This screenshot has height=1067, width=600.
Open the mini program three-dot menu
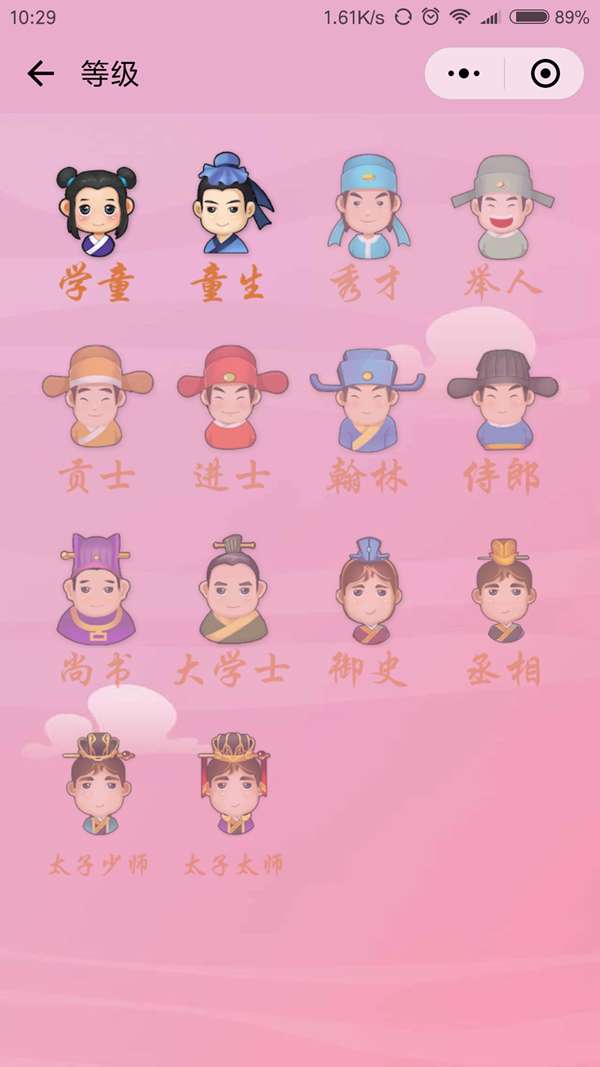[x=465, y=73]
